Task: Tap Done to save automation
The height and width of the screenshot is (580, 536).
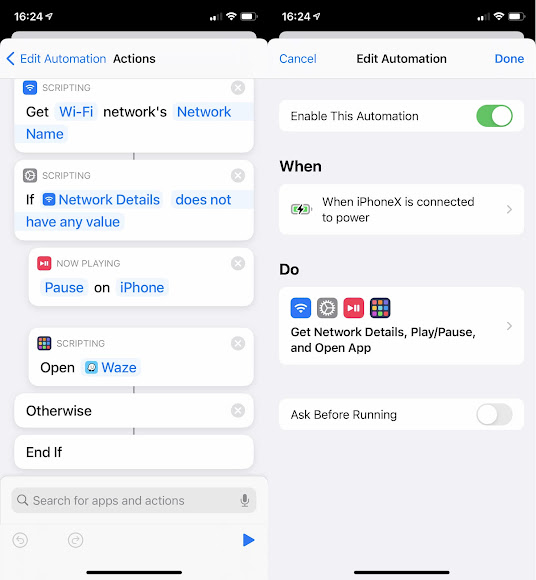Action: click(509, 59)
